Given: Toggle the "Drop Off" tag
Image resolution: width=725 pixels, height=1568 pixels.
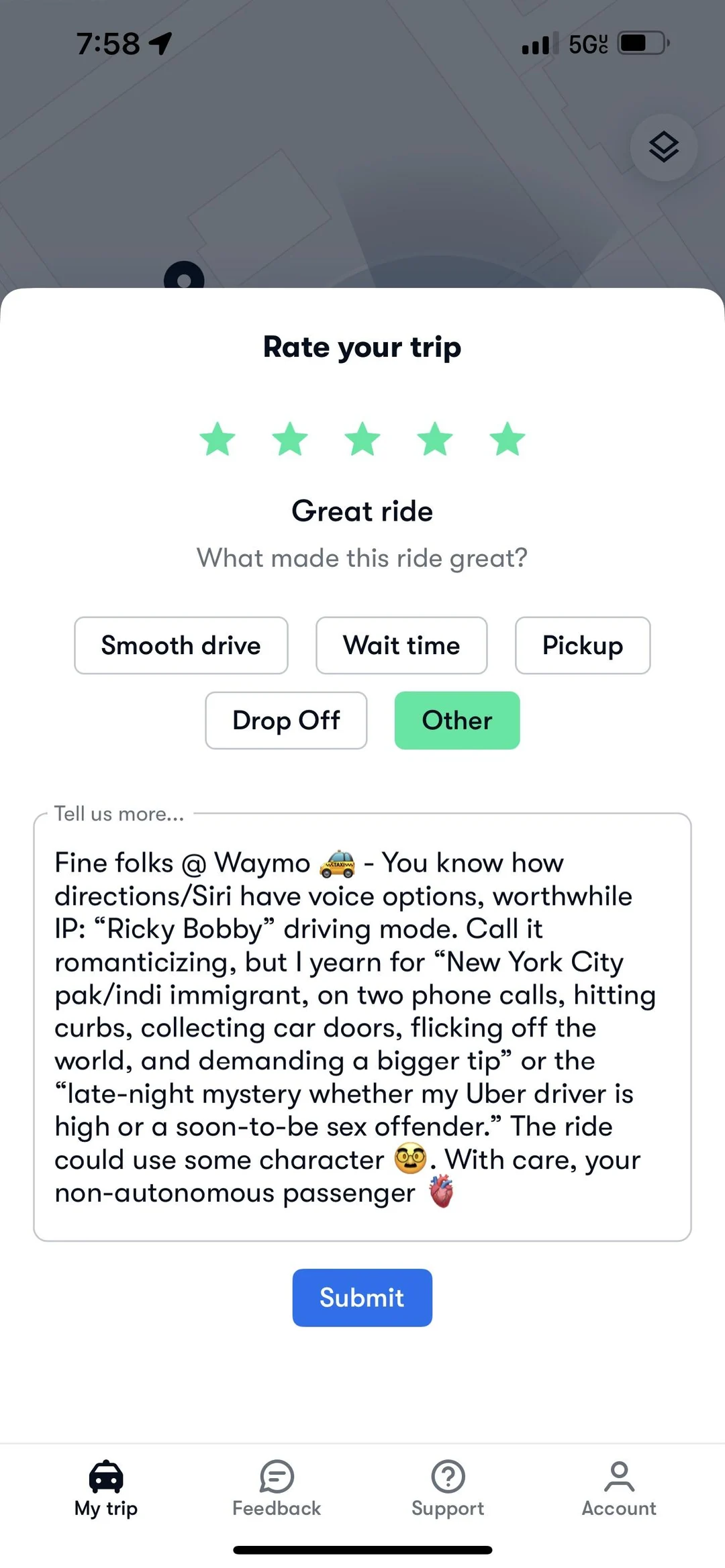Looking at the screenshot, I should click(285, 720).
